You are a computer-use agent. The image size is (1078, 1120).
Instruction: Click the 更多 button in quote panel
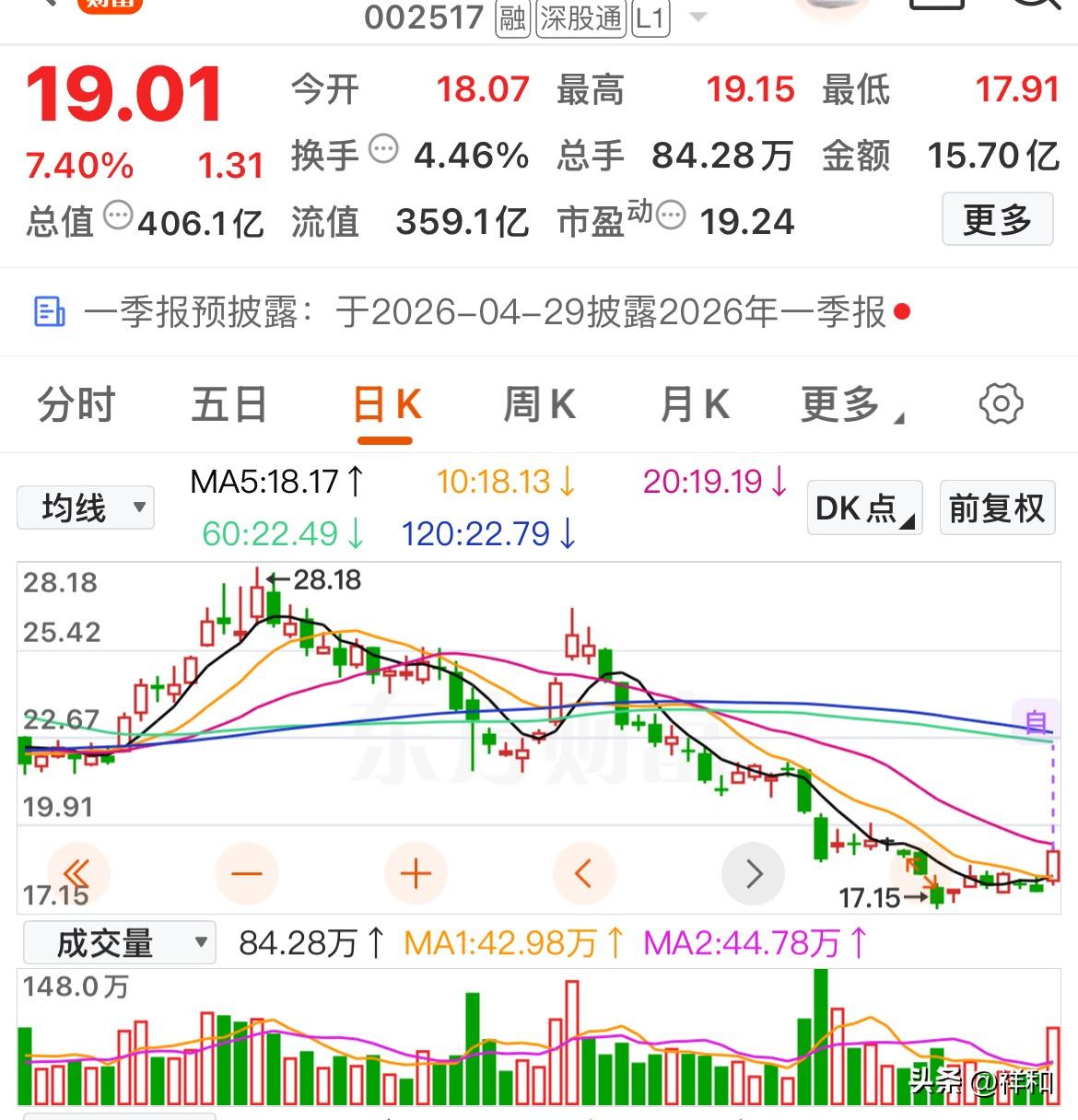pyautogui.click(x=997, y=220)
